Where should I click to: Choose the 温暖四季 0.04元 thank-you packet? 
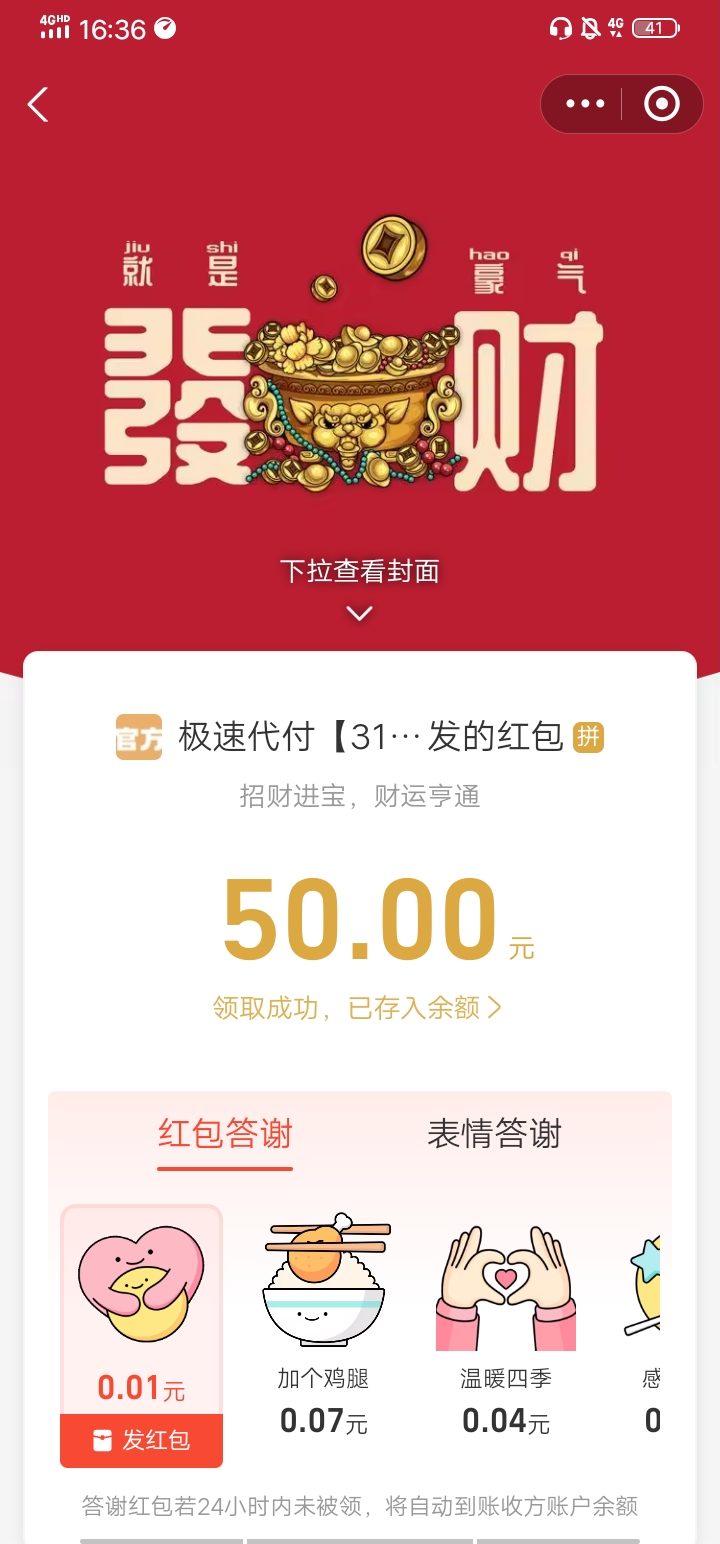click(x=506, y=1325)
